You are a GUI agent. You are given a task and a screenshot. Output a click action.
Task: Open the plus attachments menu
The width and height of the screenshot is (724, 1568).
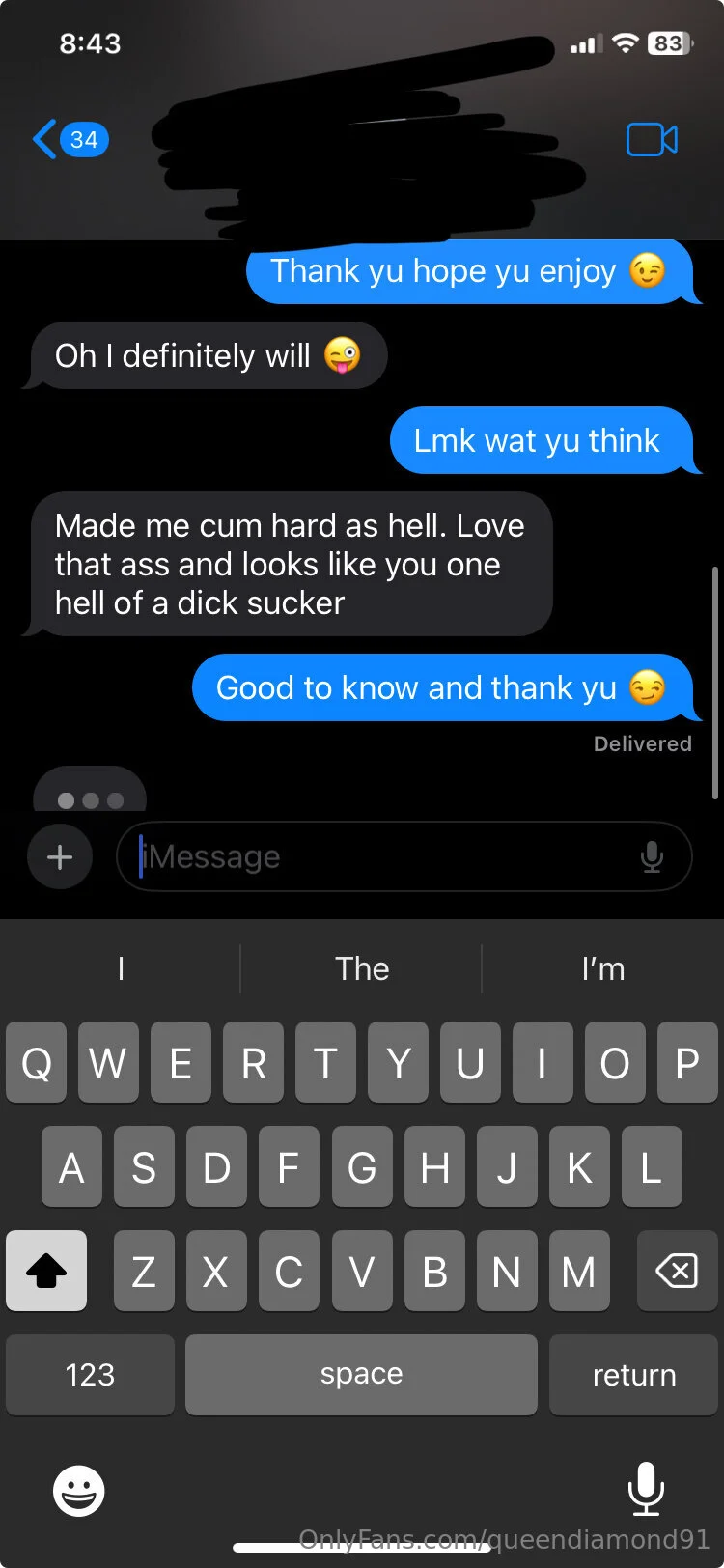[x=60, y=856]
